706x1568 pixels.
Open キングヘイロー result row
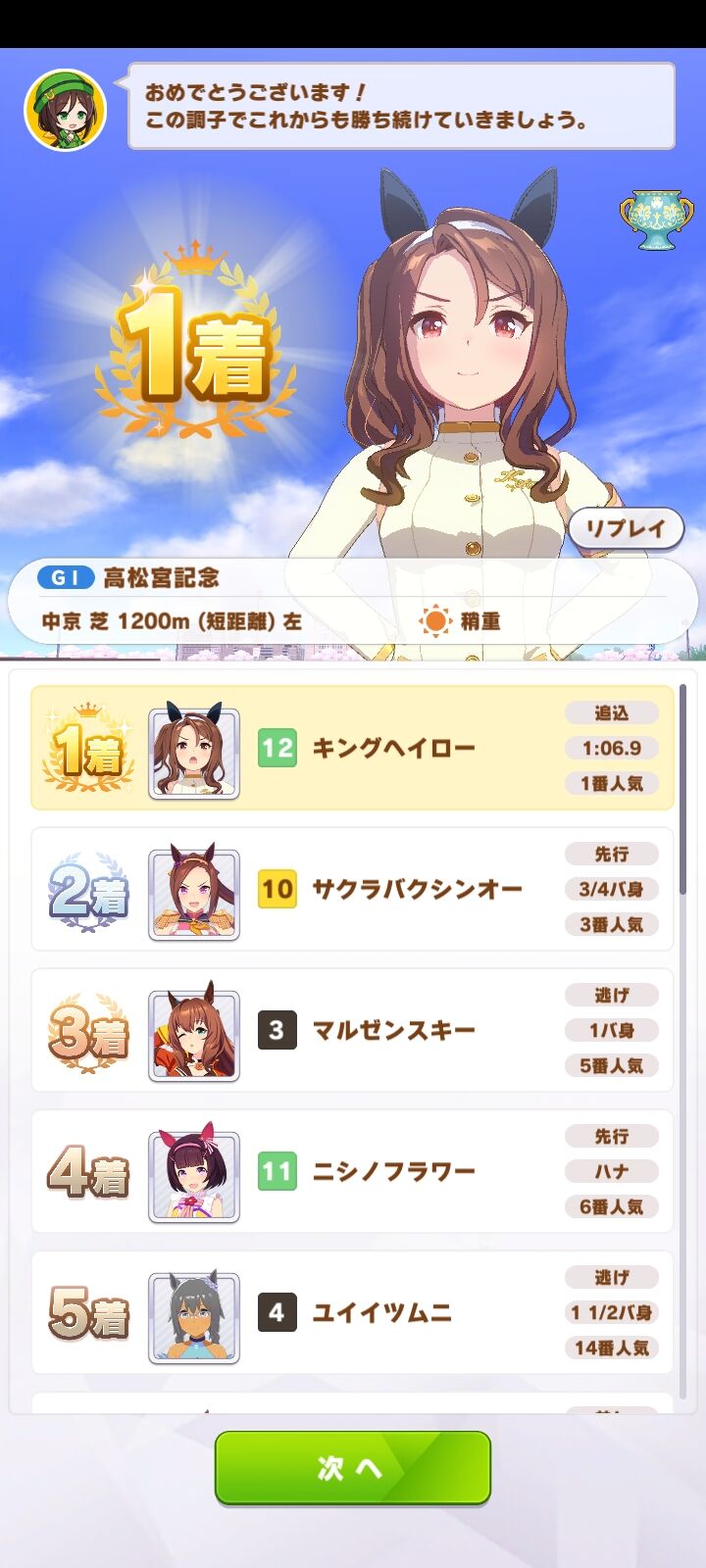(353, 749)
